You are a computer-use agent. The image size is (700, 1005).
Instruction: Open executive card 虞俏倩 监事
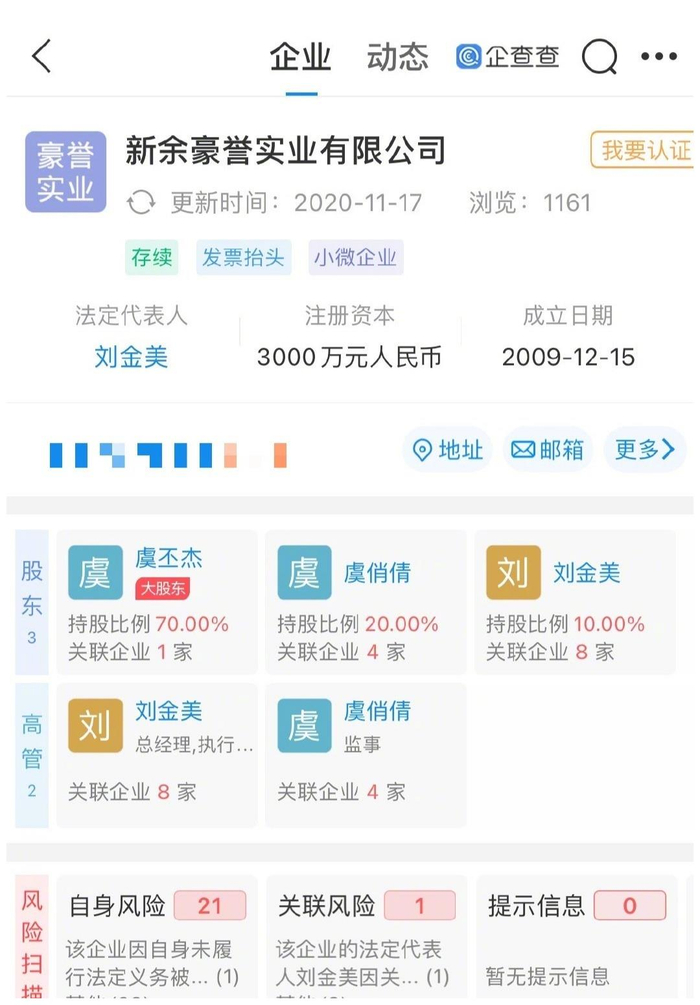tap(365, 754)
